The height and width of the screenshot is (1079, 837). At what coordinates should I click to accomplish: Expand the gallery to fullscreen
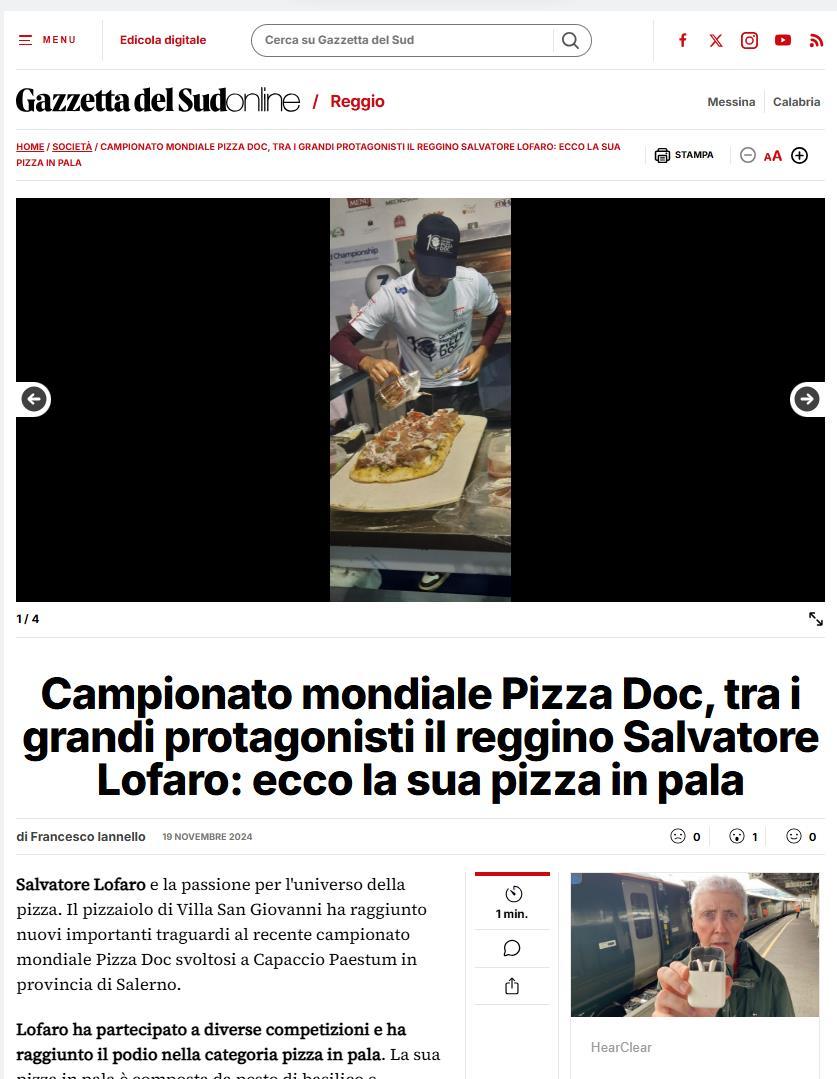(816, 619)
